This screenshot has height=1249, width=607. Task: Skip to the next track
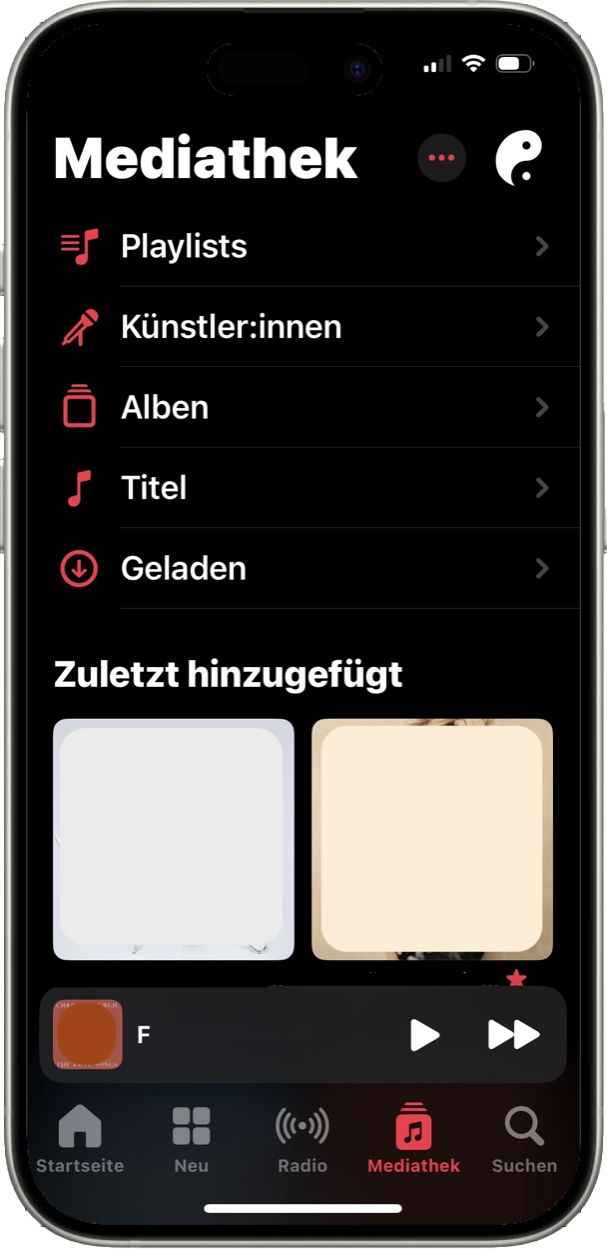(513, 1035)
